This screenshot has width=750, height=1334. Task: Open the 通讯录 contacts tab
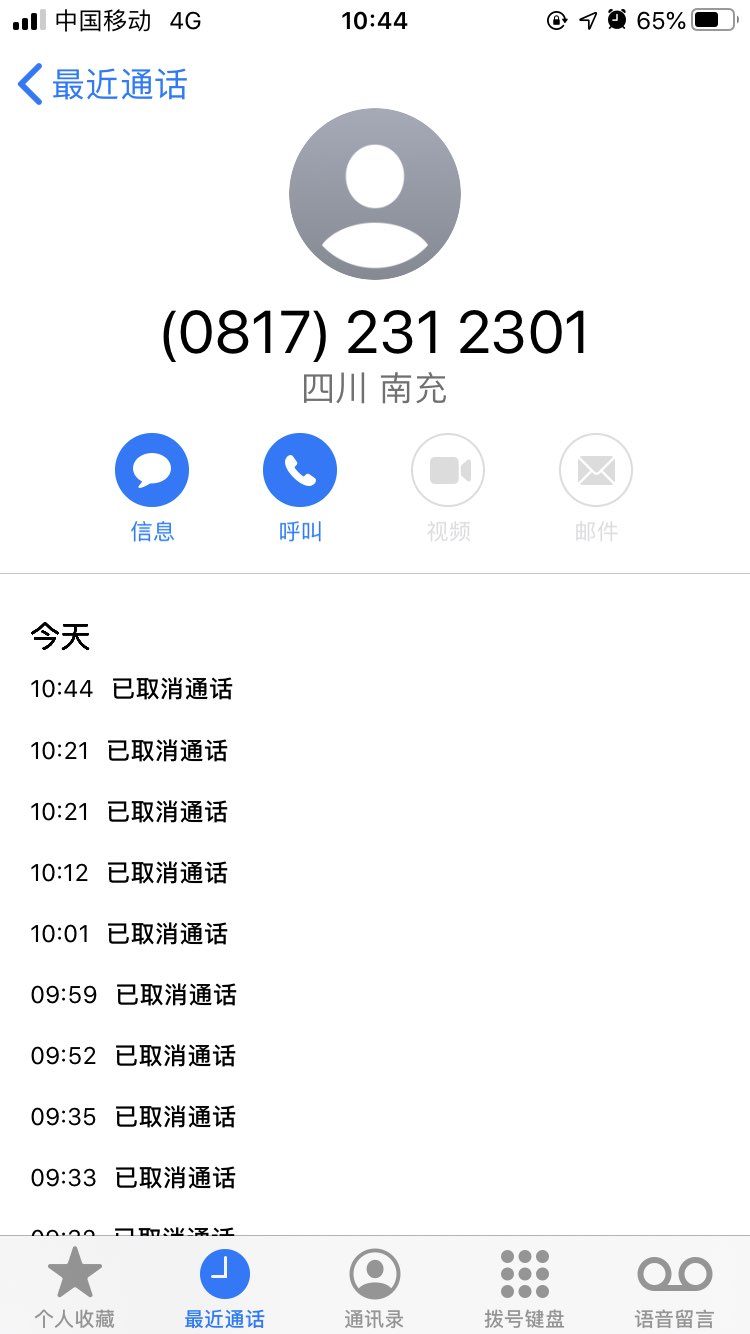tap(375, 1287)
